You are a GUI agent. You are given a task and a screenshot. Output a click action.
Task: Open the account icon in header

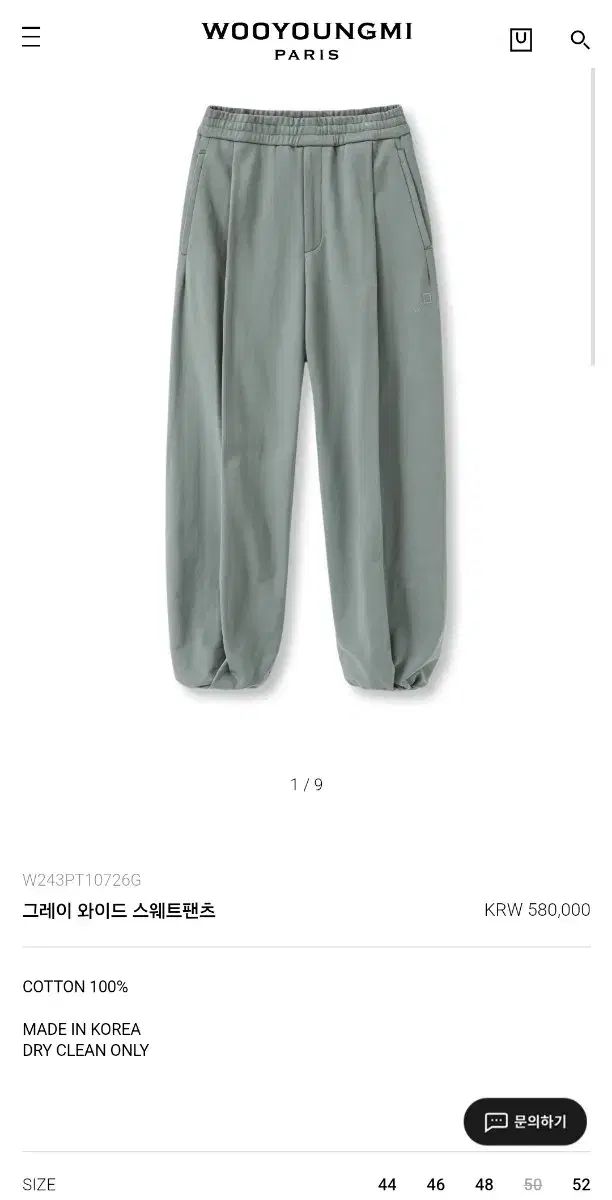pos(521,40)
